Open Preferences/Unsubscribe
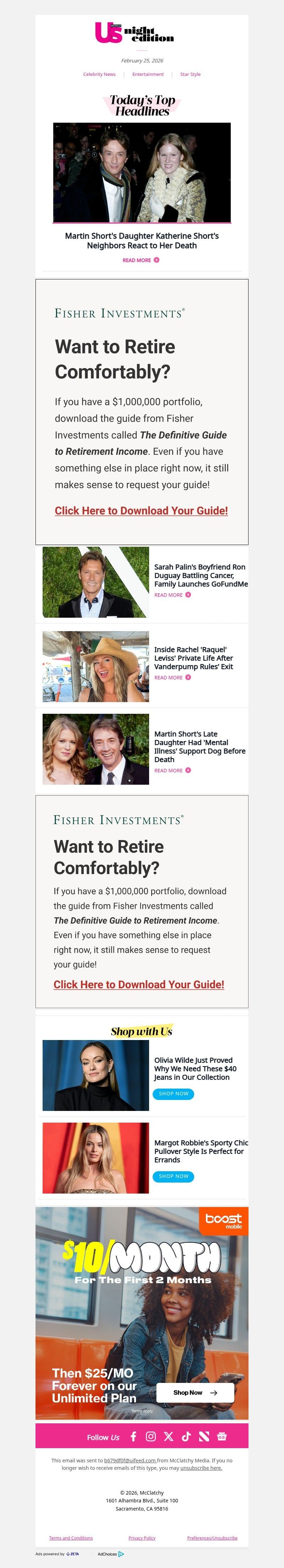This screenshot has width=284, height=1568. point(212,1538)
